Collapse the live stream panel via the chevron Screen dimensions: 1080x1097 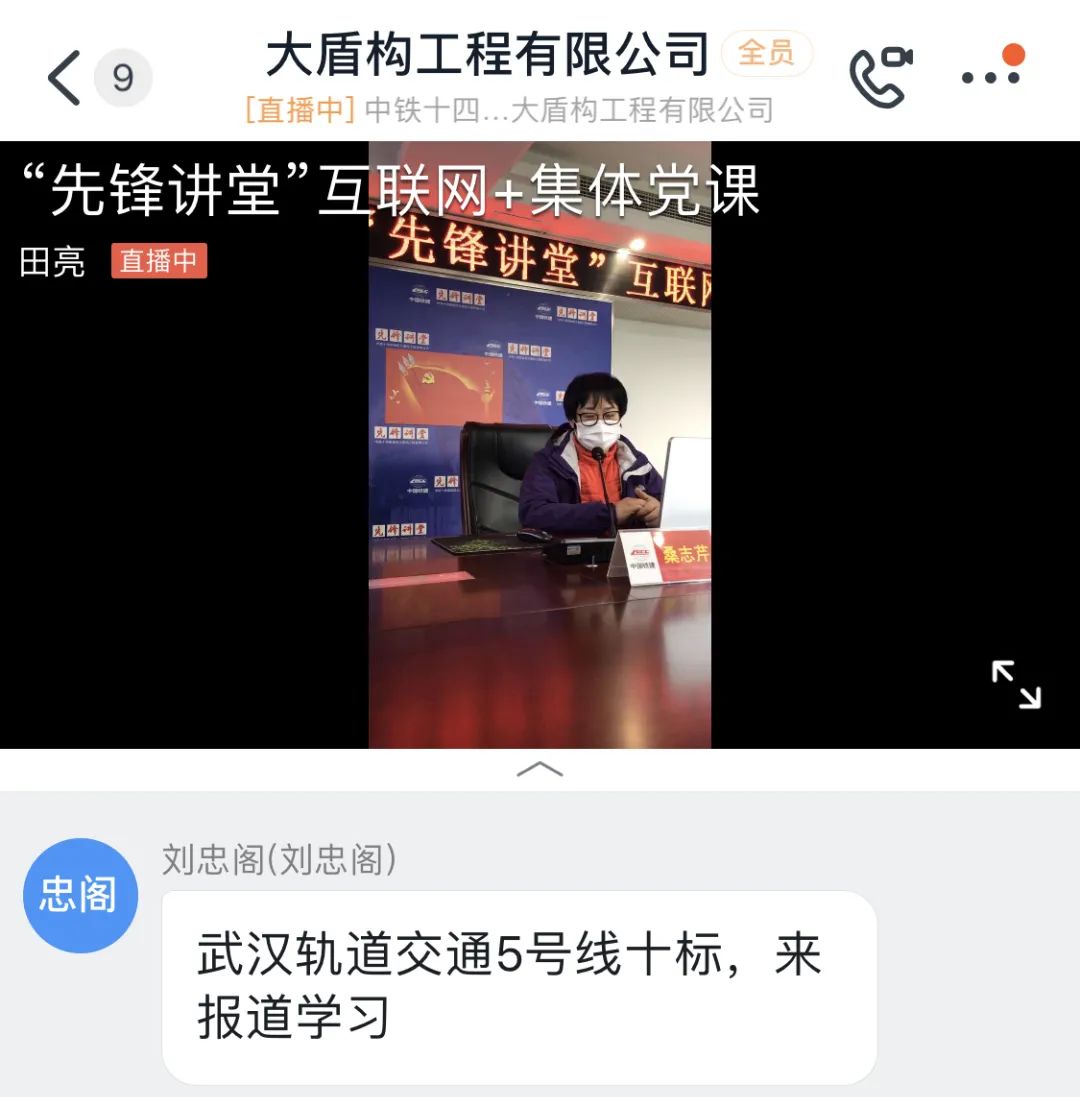[540, 770]
